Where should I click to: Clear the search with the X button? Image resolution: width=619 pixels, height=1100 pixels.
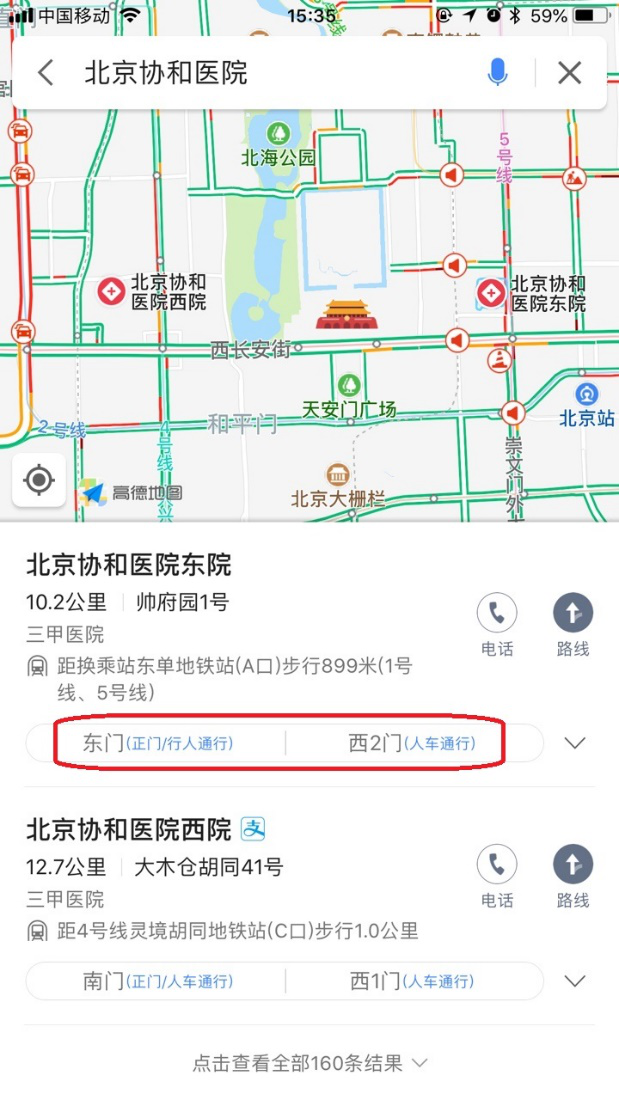569,72
